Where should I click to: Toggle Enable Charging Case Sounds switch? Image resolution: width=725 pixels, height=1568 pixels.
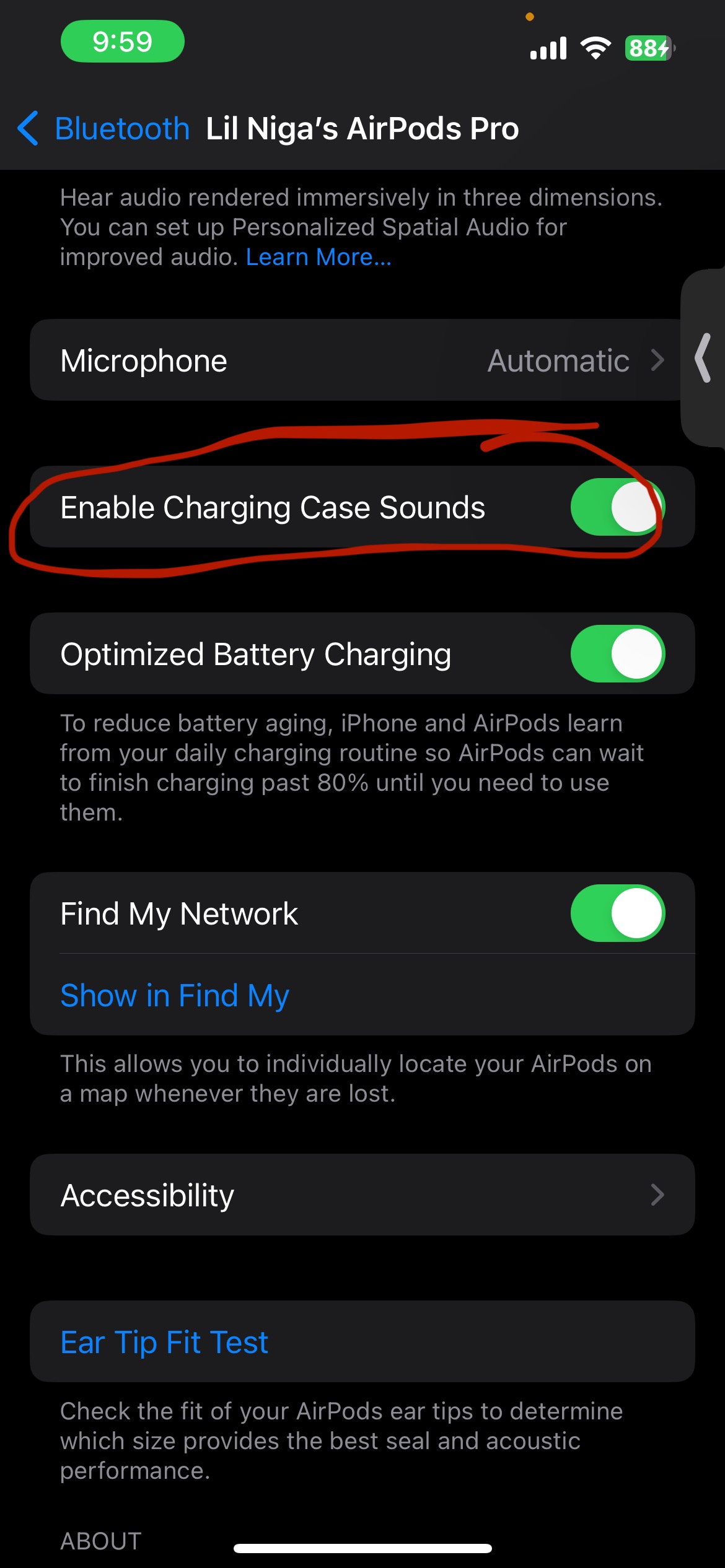click(617, 507)
